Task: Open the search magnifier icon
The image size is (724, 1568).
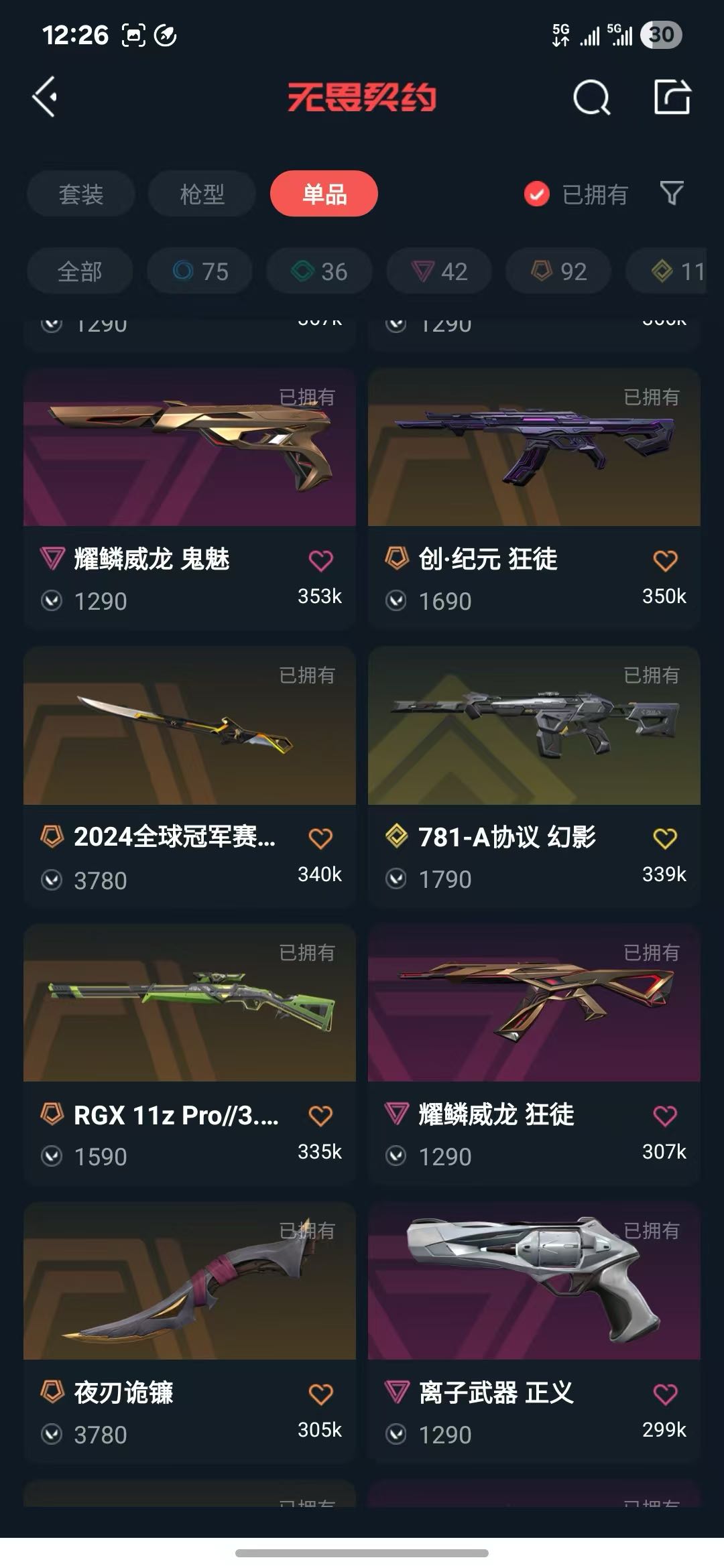Action: [x=592, y=98]
